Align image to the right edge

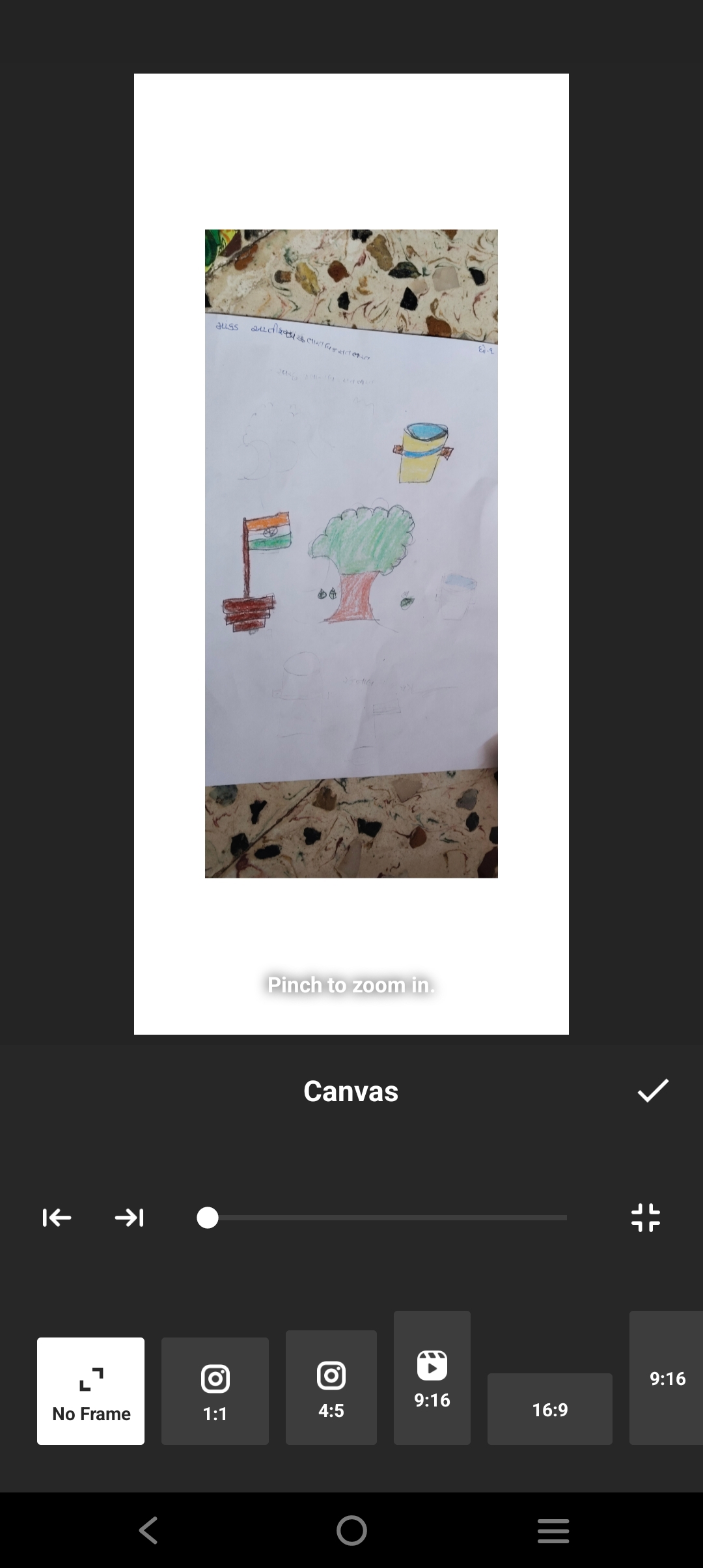click(130, 1218)
